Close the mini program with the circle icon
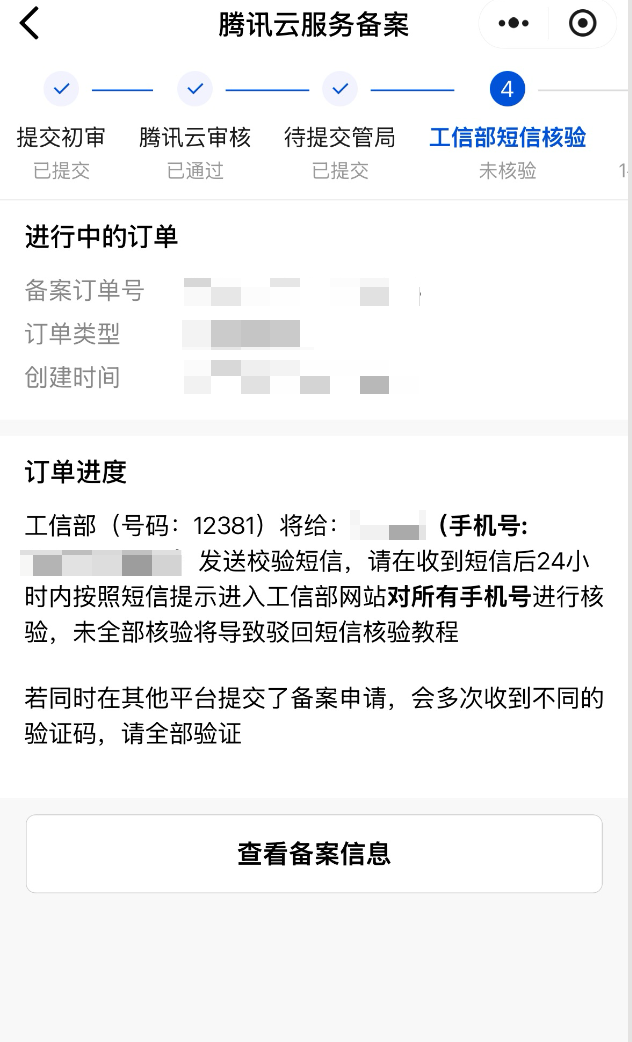This screenshot has width=632, height=1042. (x=582, y=23)
